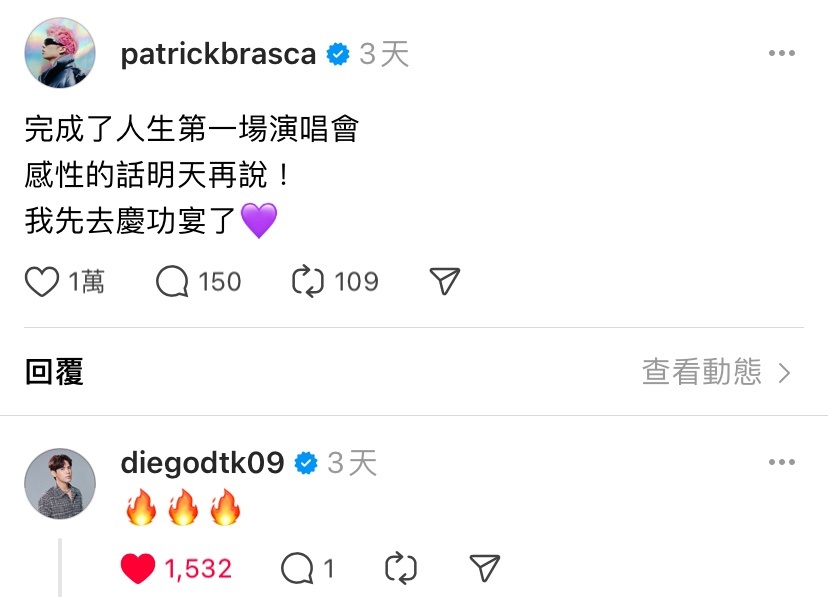Share diegodtk09's reply via send icon
828x597 pixels.
click(484, 569)
